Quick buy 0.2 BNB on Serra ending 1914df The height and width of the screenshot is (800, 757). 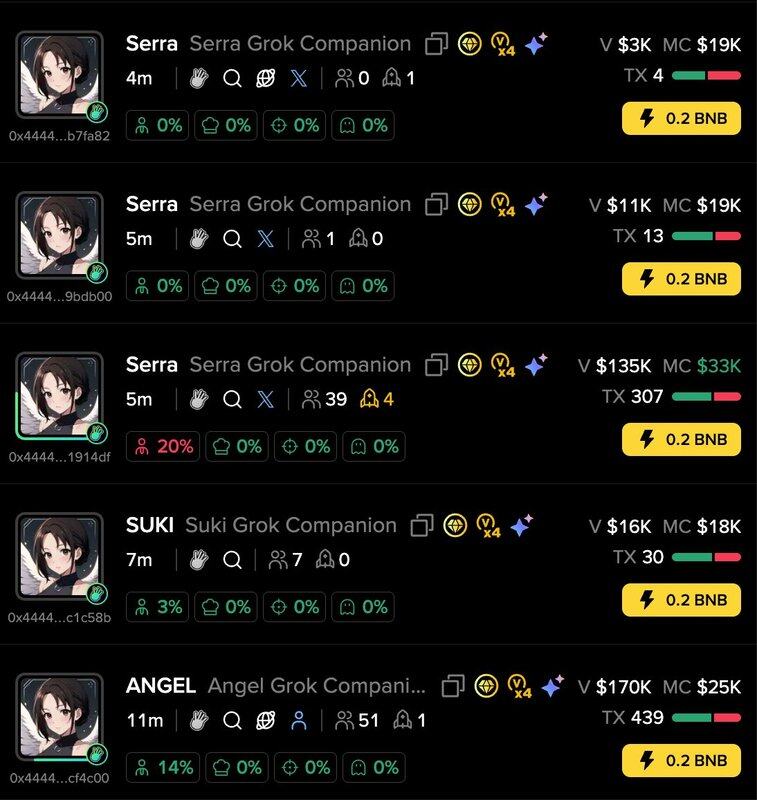[681, 439]
